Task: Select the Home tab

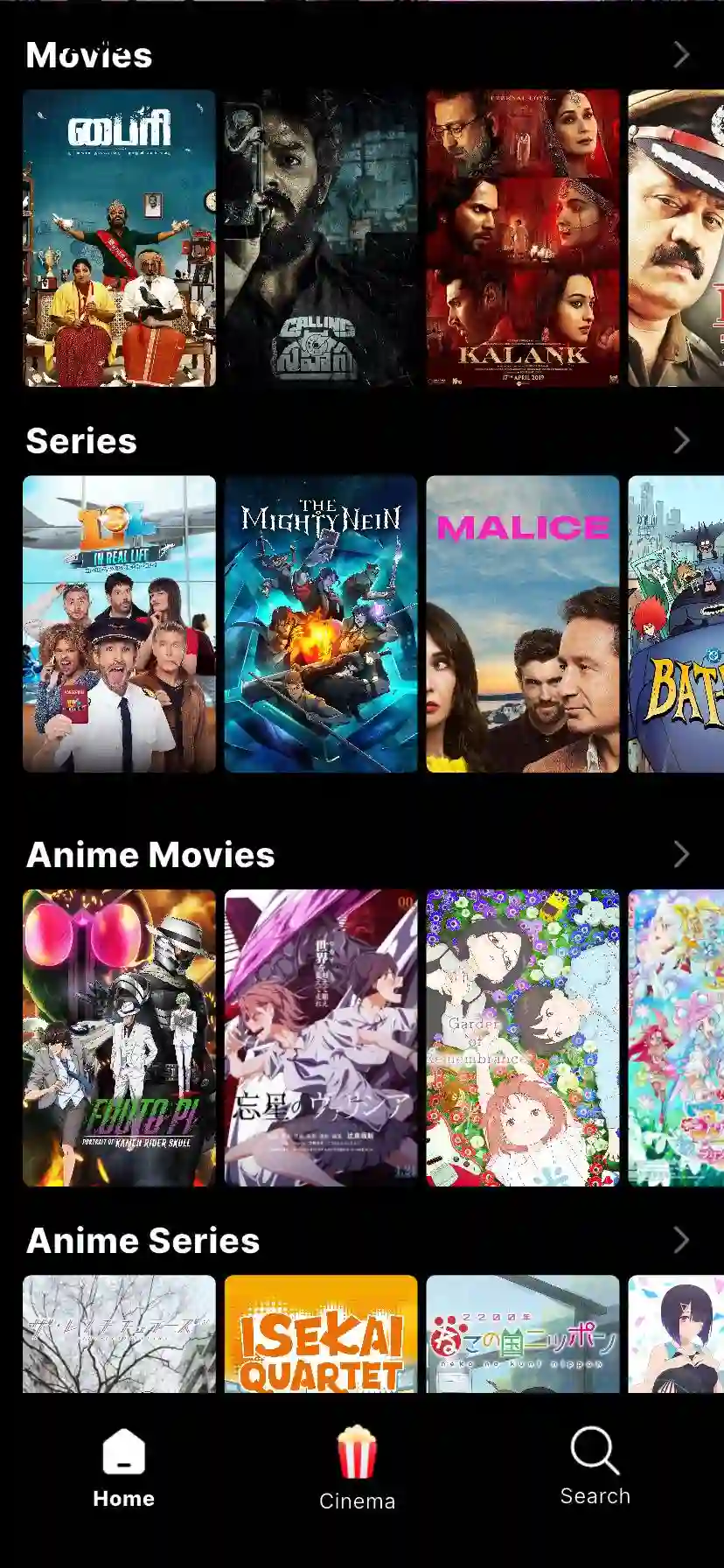Action: click(x=123, y=1468)
